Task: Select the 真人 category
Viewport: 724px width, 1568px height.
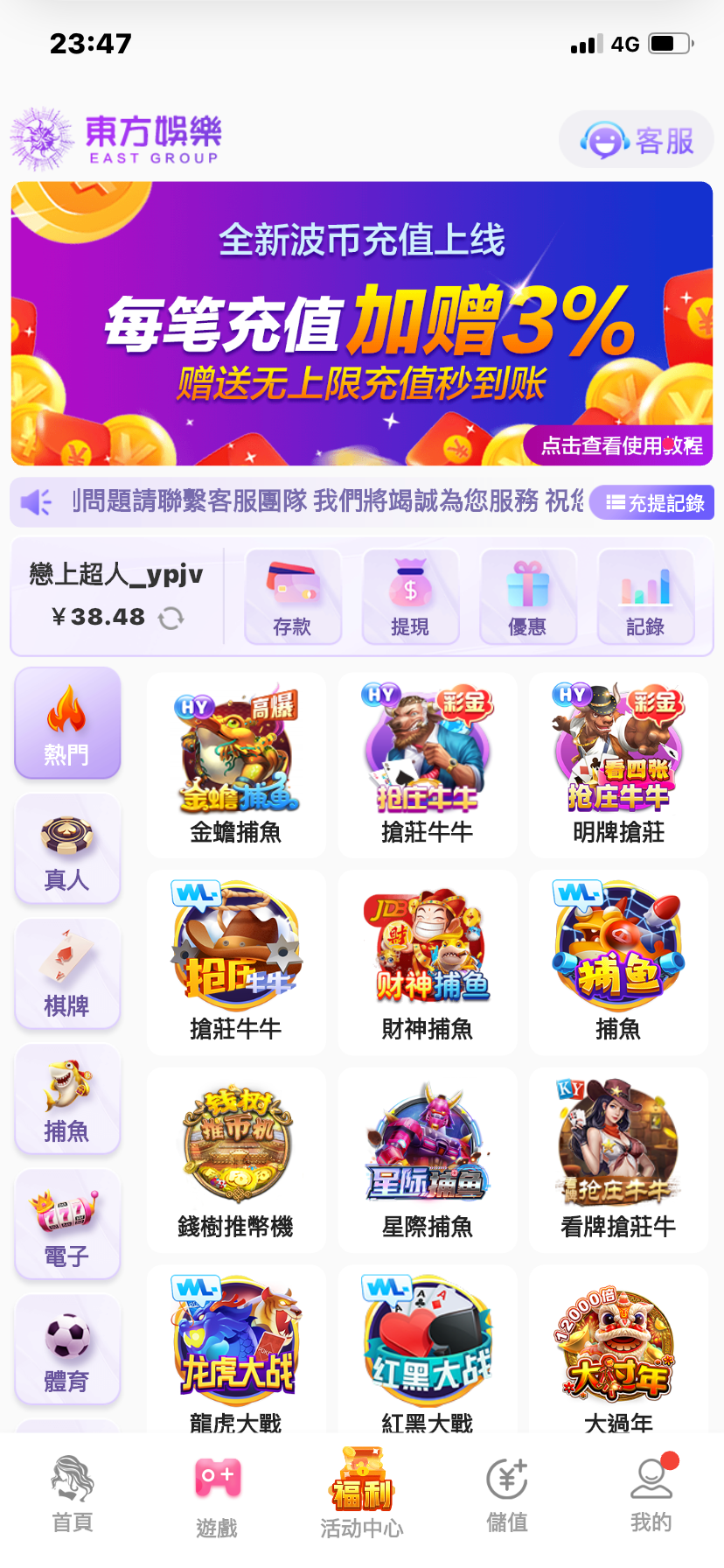Action: [x=67, y=850]
